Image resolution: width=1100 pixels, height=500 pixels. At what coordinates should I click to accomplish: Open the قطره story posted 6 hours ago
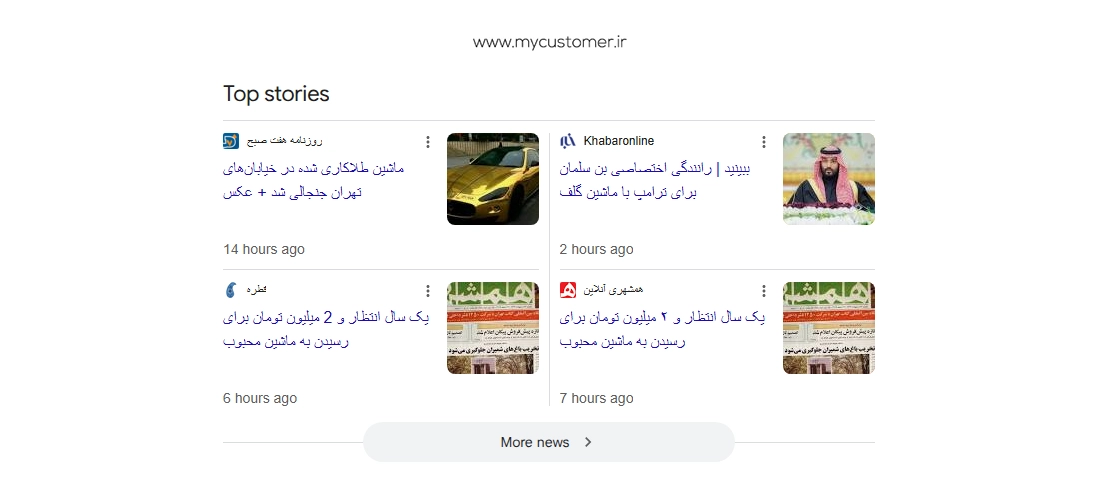312,330
